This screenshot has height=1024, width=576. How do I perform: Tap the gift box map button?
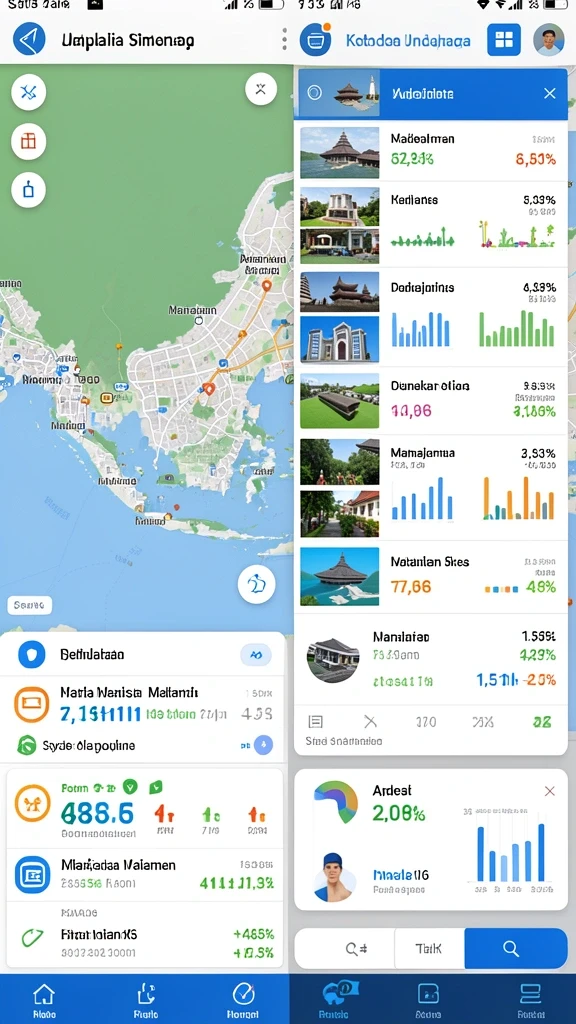pos(29,140)
